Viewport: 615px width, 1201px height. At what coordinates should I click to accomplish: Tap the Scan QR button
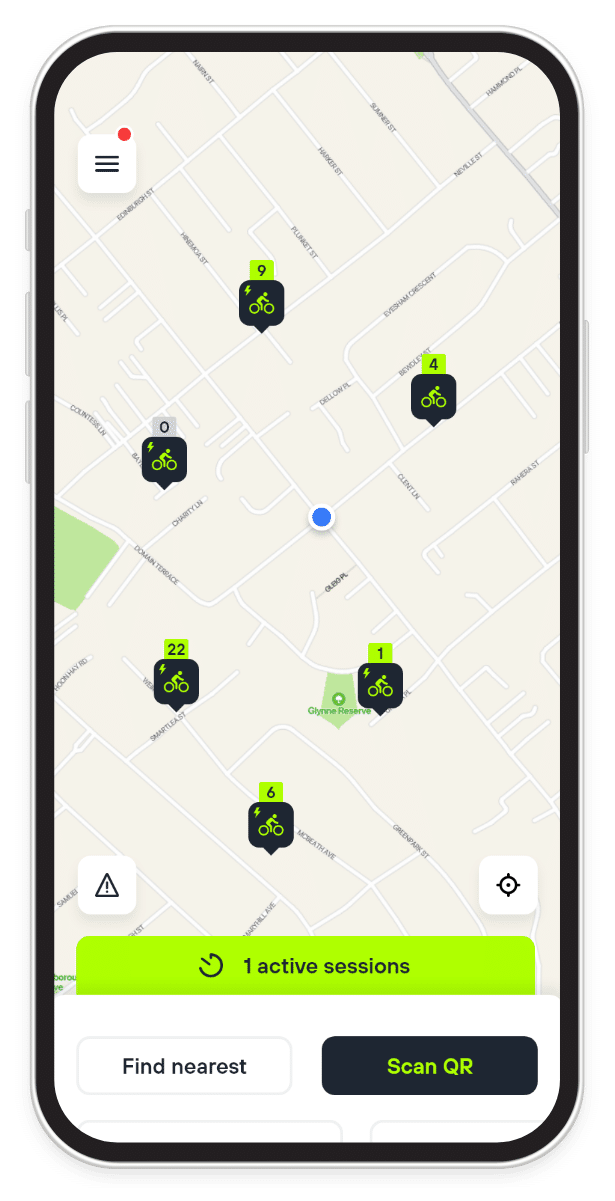pyautogui.click(x=430, y=1066)
